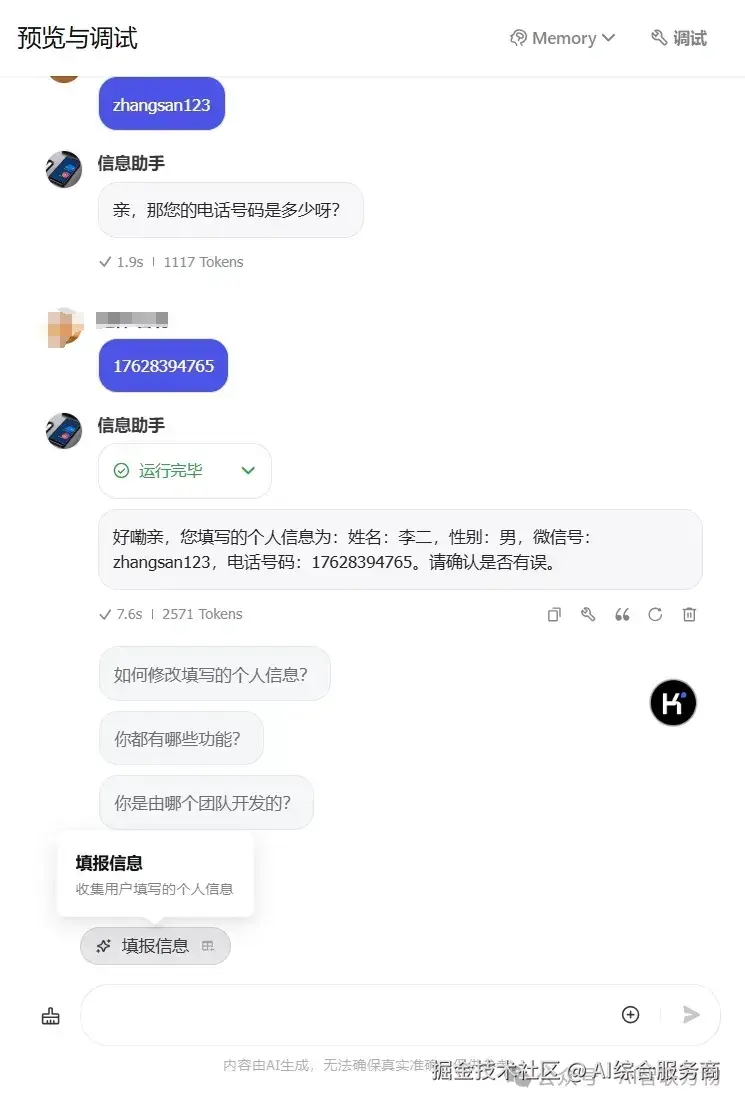The image size is (745, 1107).
Task: Click the 预览与调试 title
Action: point(76,37)
